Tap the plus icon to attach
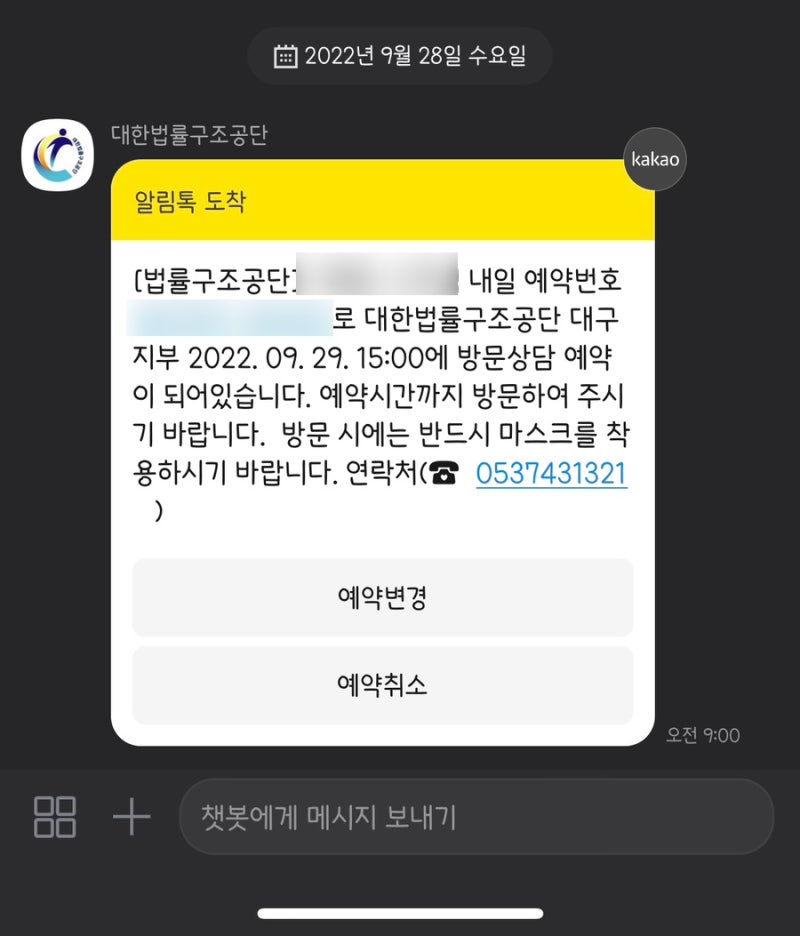 coord(131,817)
